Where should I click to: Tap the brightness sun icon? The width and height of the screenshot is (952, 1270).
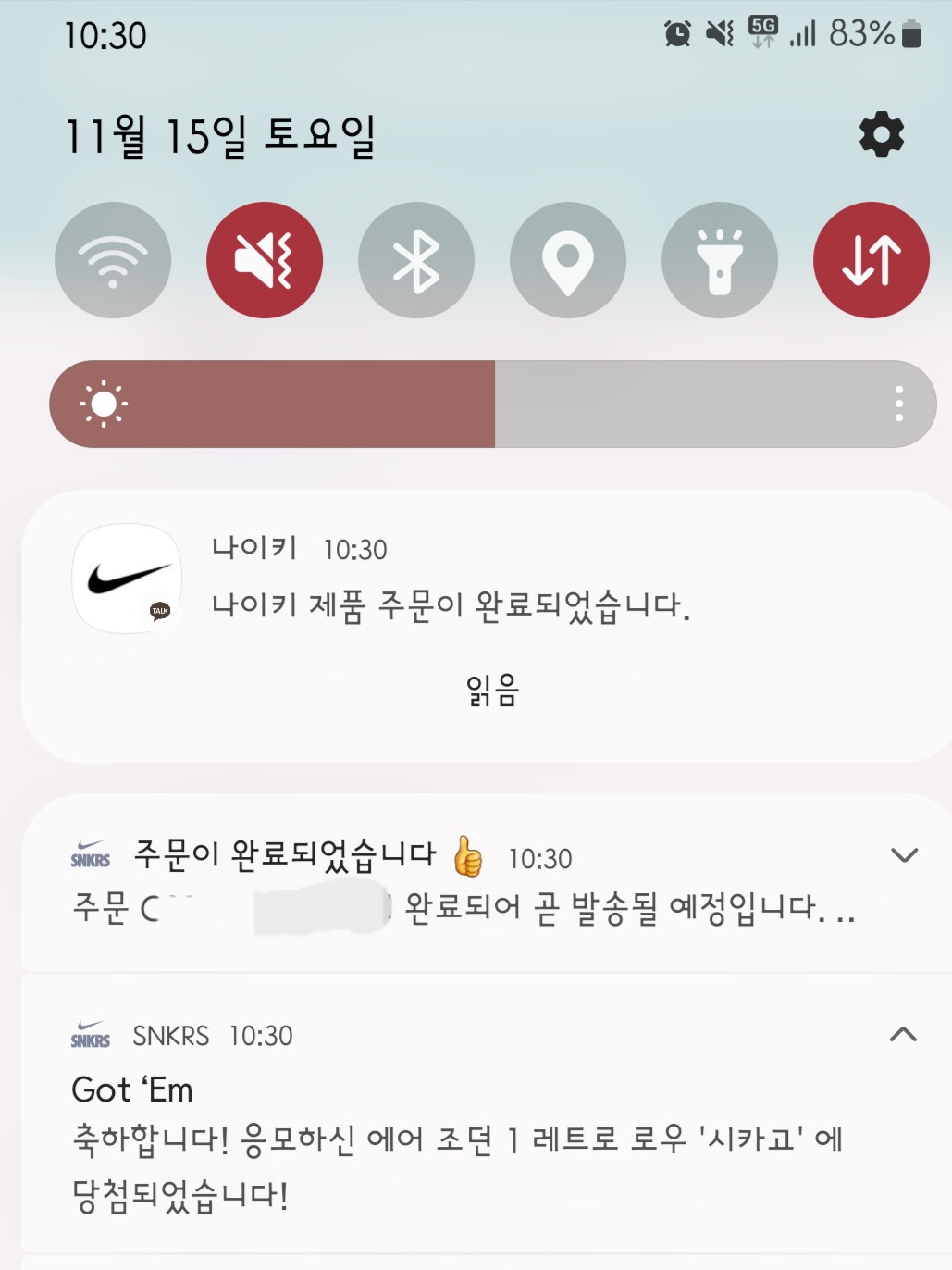coord(105,403)
